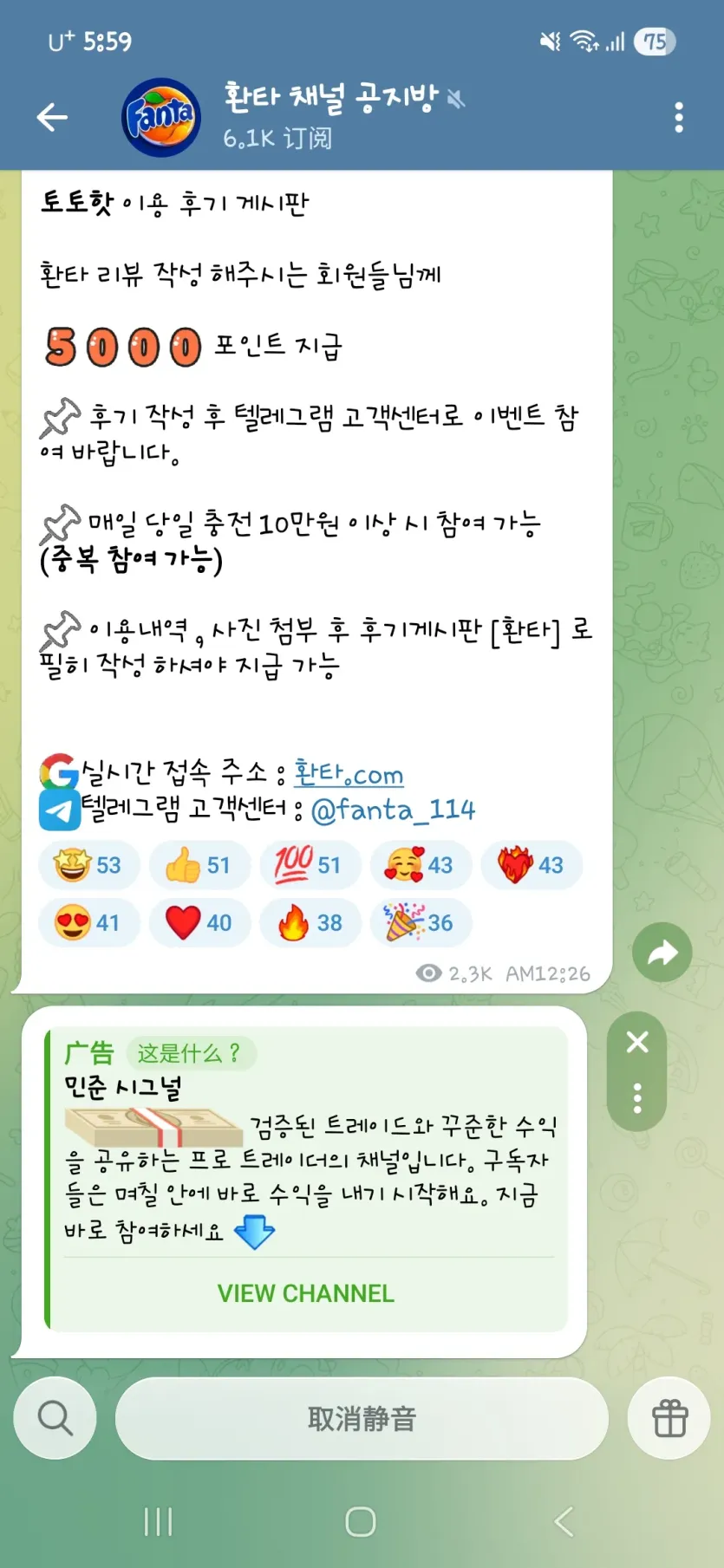
Task: React with the thumbs-up showing 51
Action: pos(199,865)
